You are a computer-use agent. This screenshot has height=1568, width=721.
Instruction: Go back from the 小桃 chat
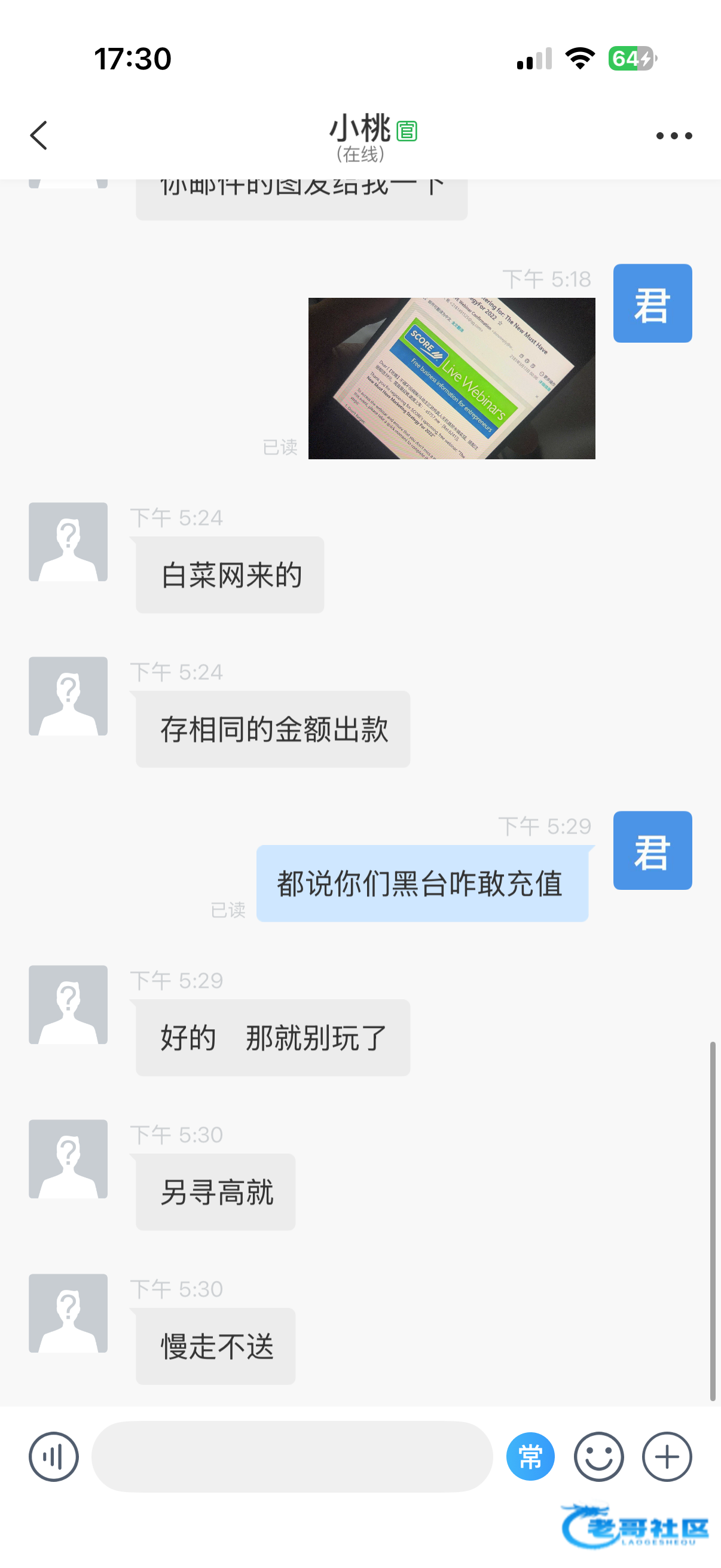point(39,135)
